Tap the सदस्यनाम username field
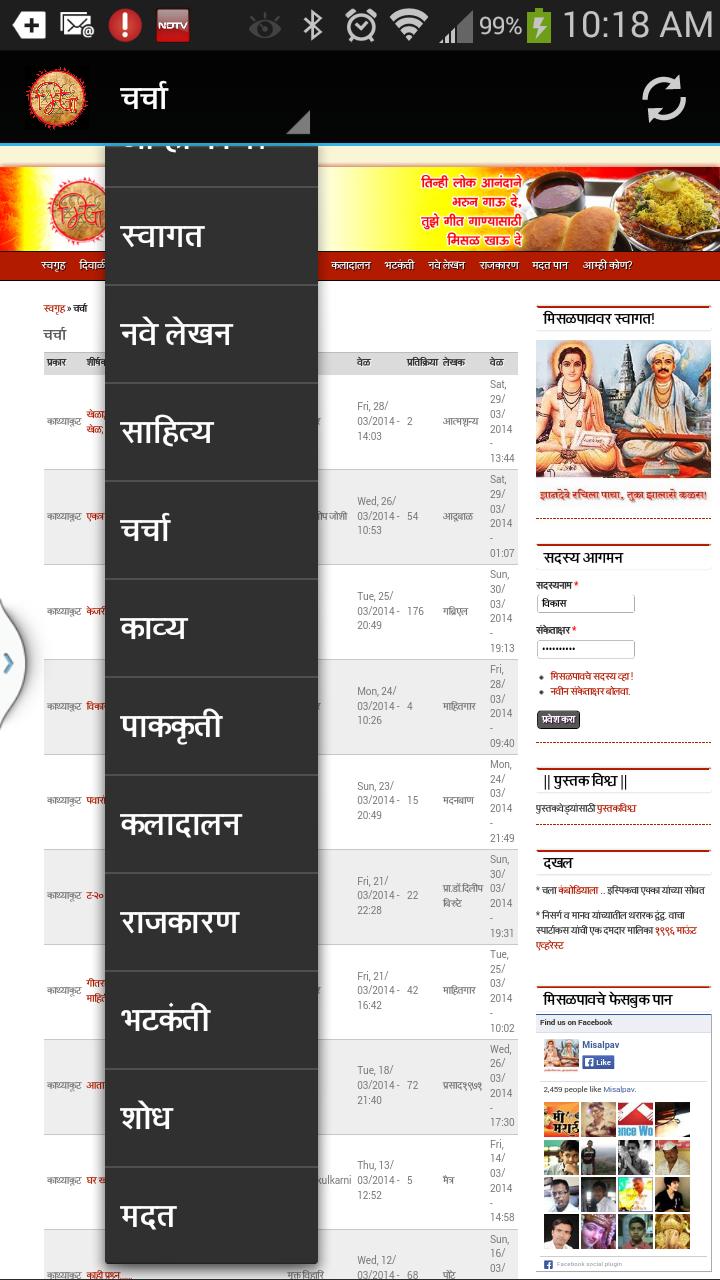This screenshot has height=1280, width=720. coord(585,604)
